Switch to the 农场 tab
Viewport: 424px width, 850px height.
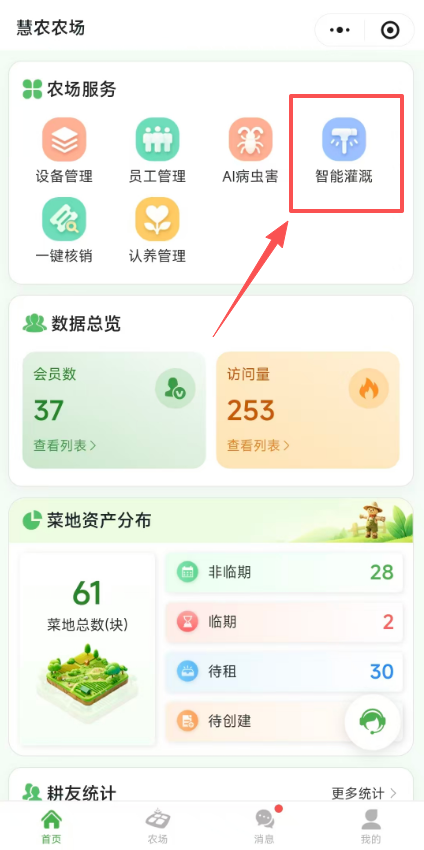[158, 827]
